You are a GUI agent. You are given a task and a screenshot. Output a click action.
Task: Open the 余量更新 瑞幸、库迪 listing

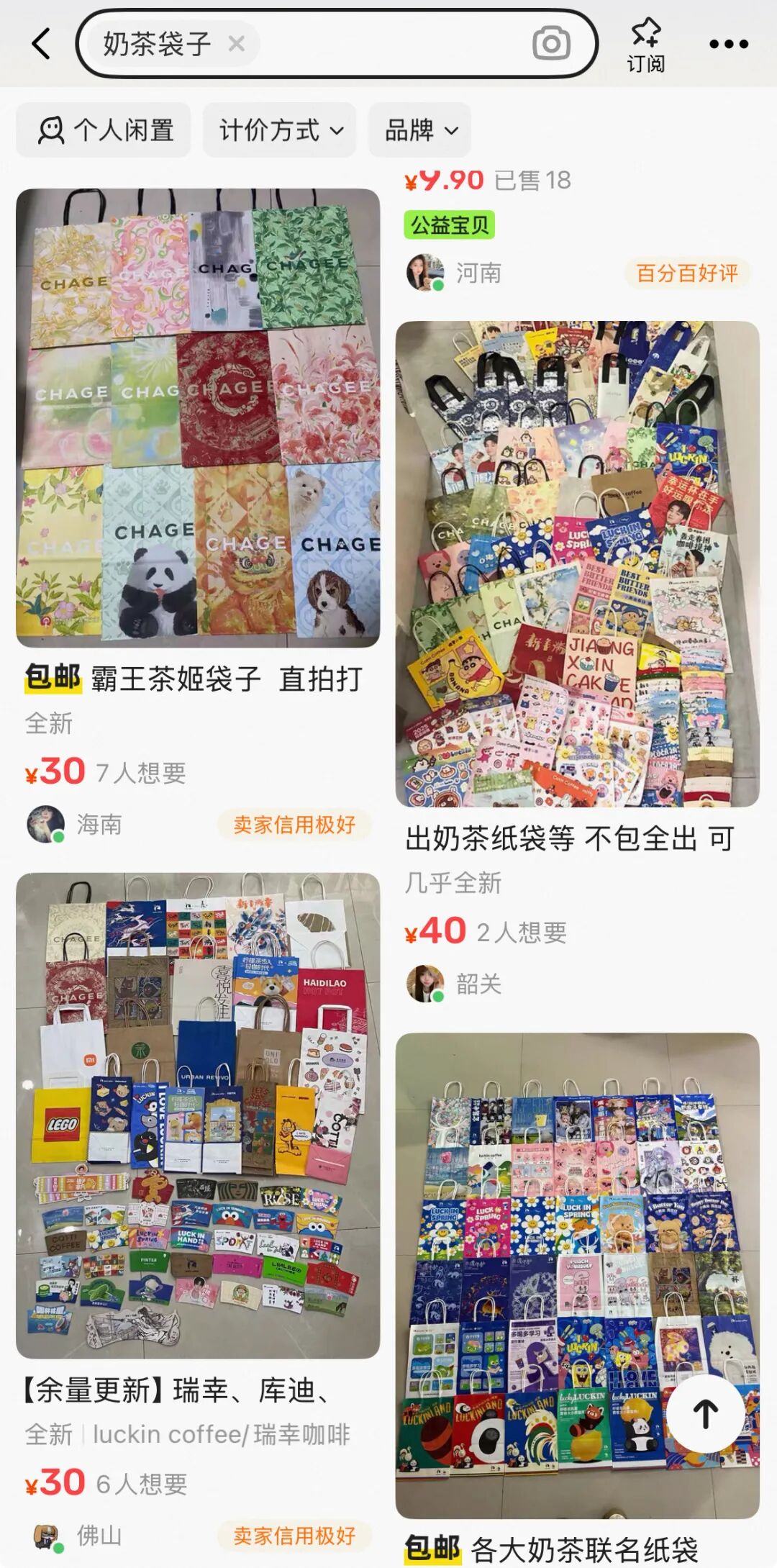tap(198, 1115)
